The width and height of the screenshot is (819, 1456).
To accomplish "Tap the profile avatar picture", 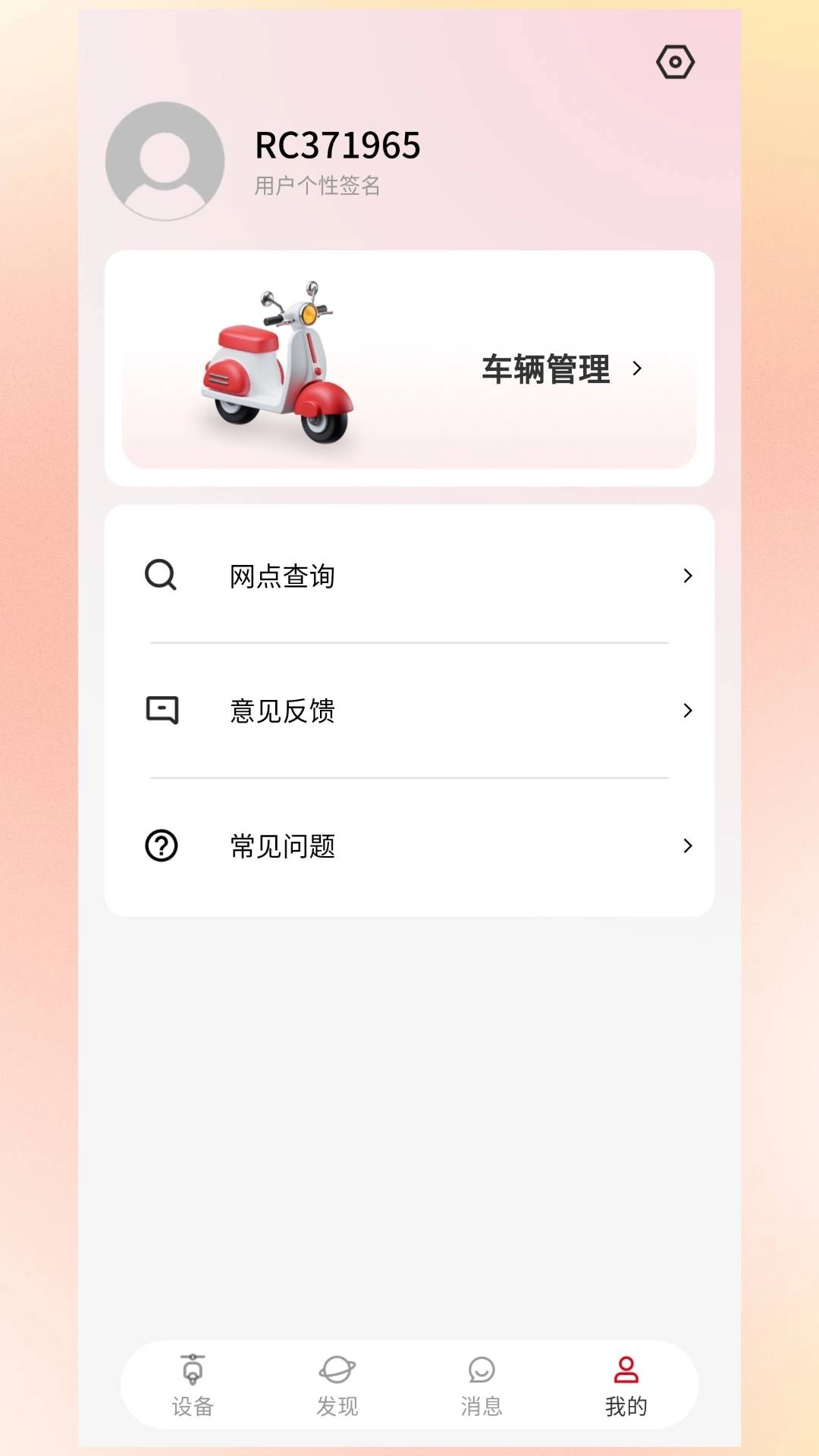I will pyautogui.click(x=165, y=161).
